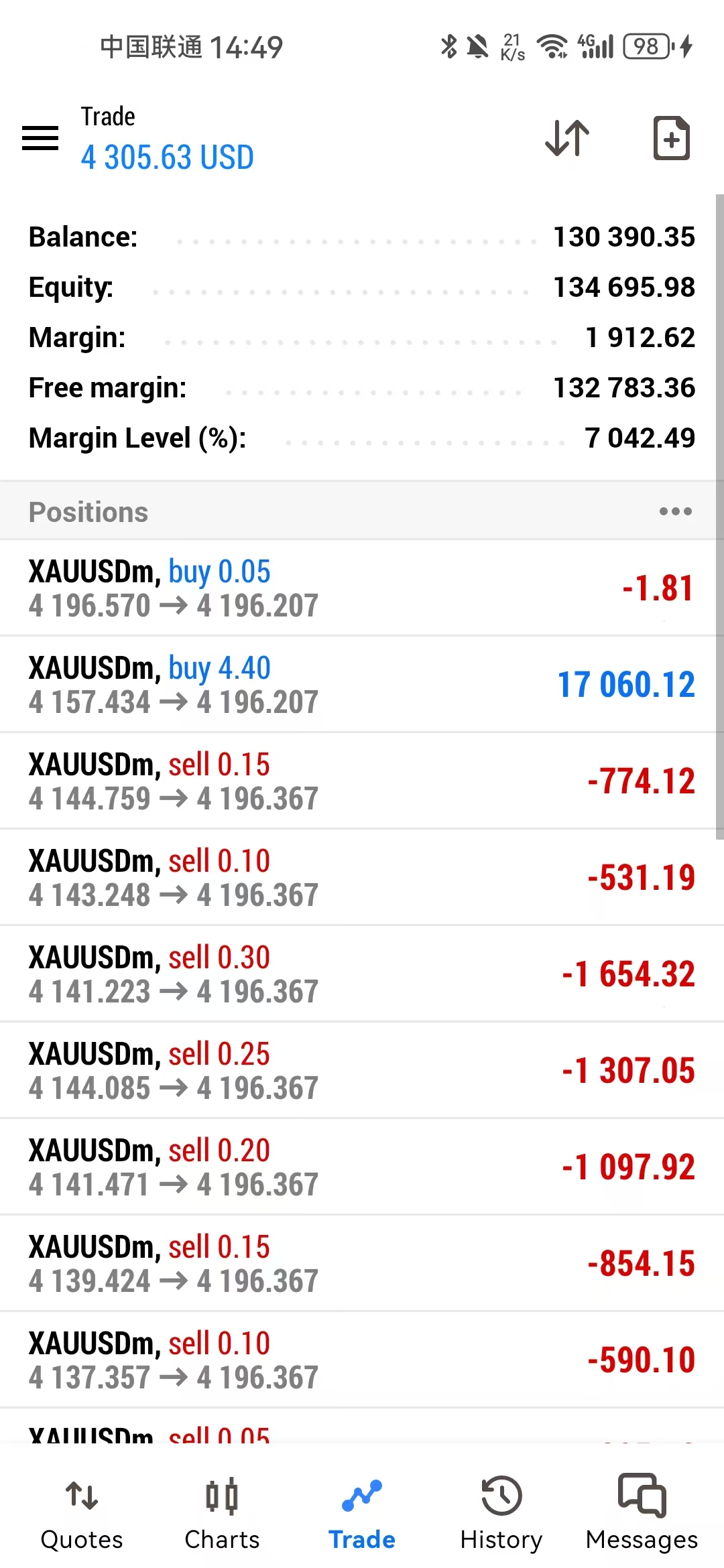Open the buy 4.40 position with 17 060.12 profit
The height and width of the screenshot is (1568, 724).
pyautogui.click(x=362, y=684)
